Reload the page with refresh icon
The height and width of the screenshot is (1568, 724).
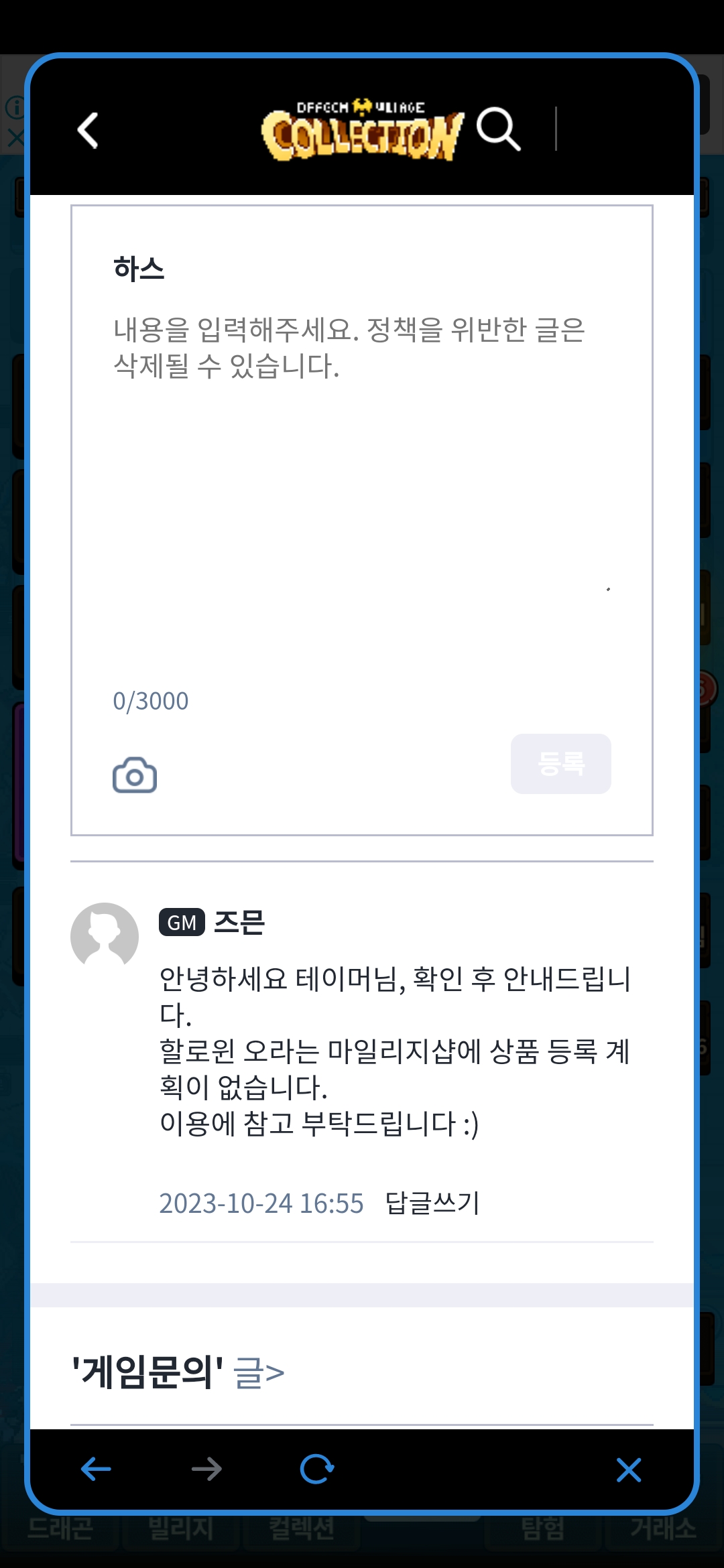tap(316, 1469)
